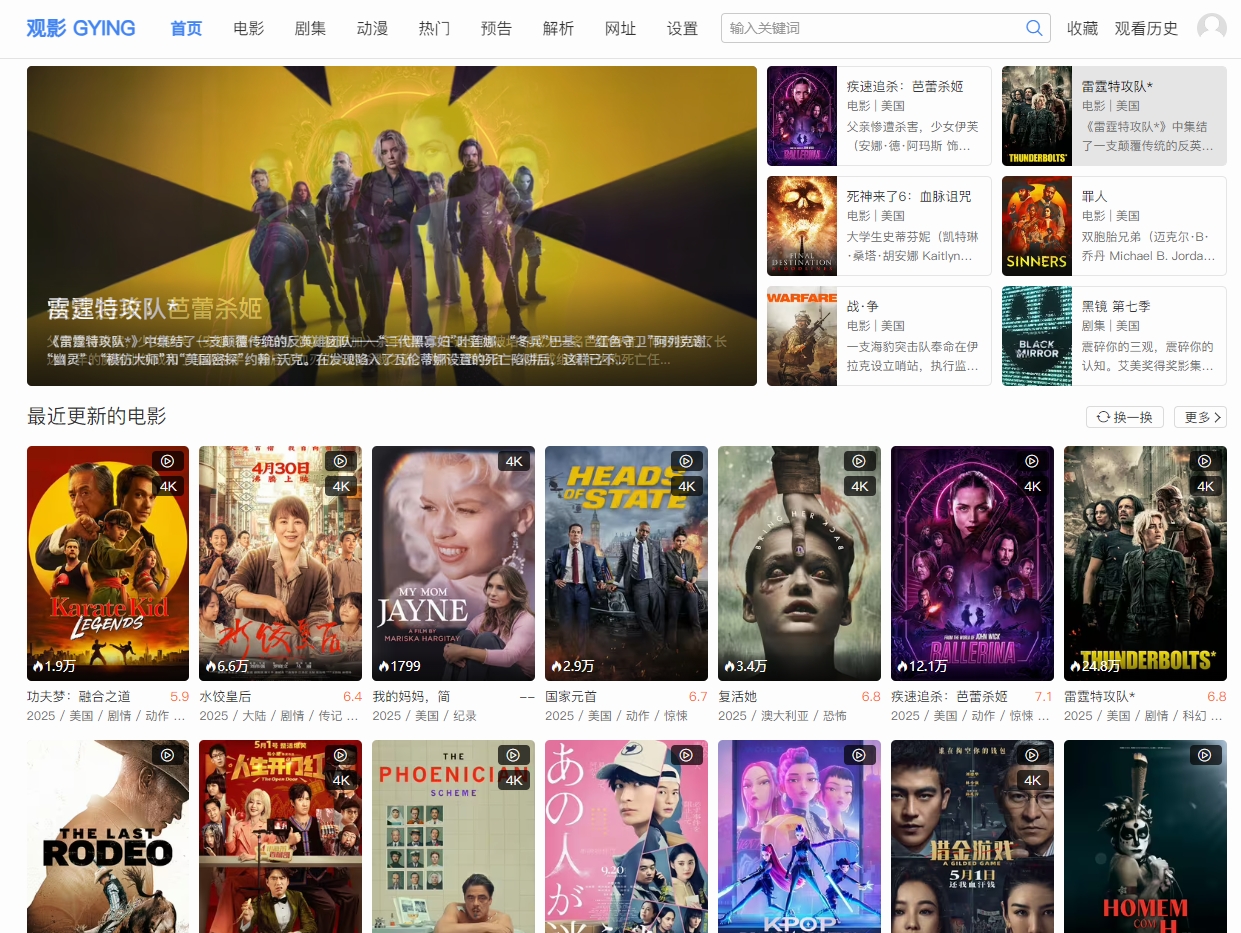Open the 国家元首 Heads of State poster
This screenshot has width=1241, height=933.
[x=626, y=563]
